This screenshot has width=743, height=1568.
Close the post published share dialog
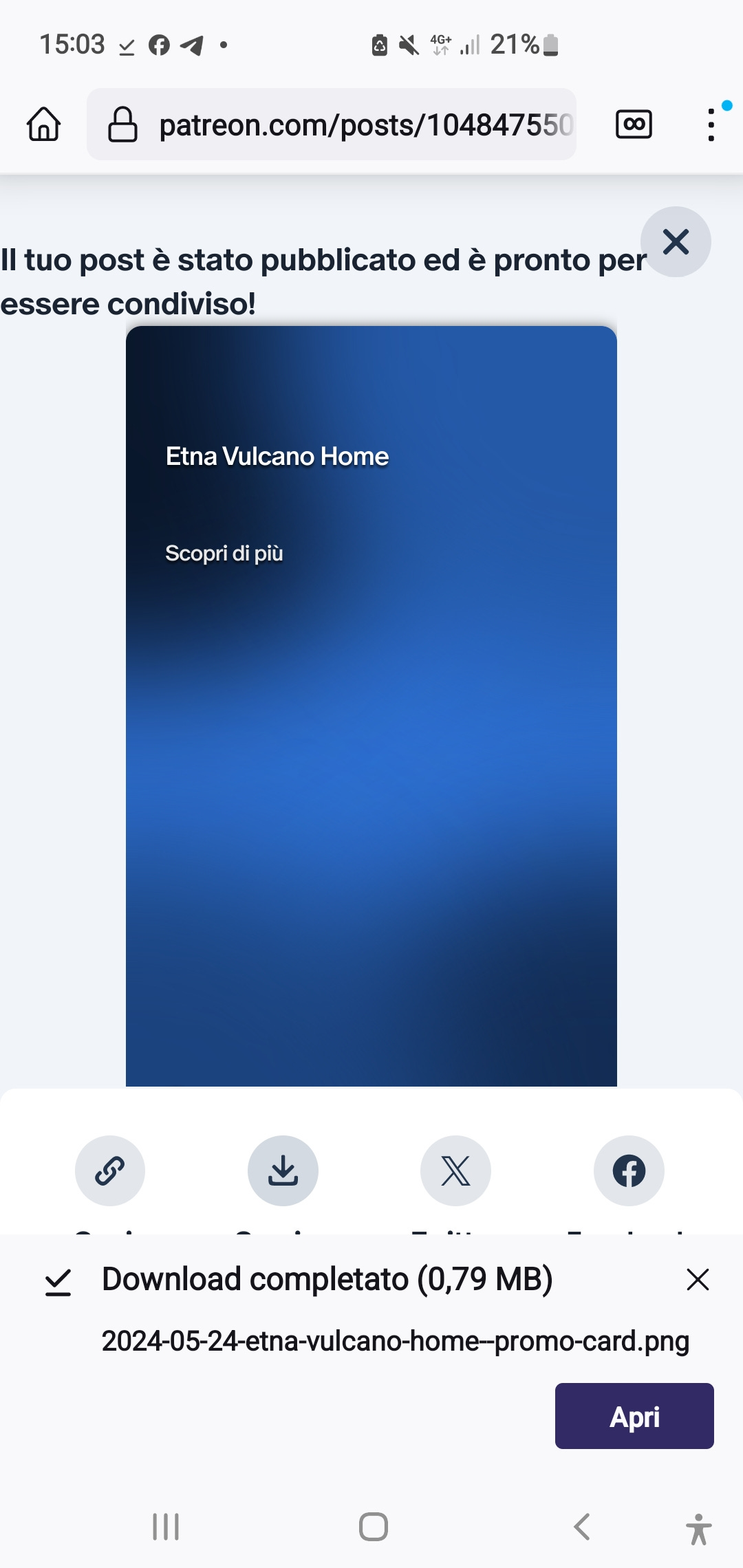pos(676,242)
